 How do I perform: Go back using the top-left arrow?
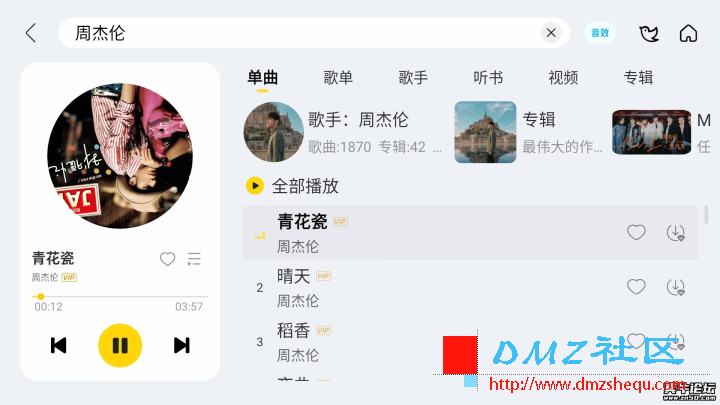point(30,33)
